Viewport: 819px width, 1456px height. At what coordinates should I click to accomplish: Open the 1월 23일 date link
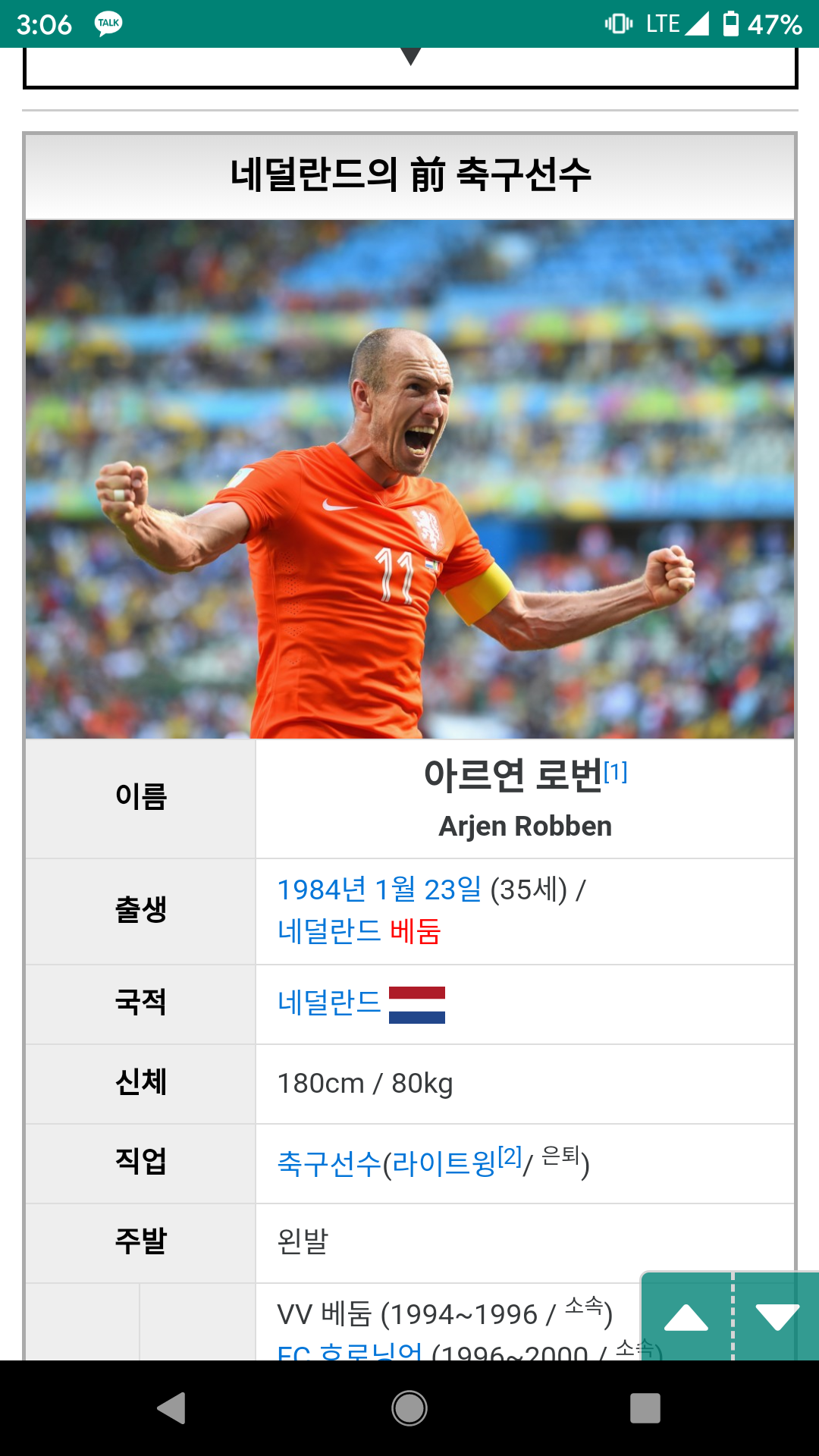(x=428, y=890)
